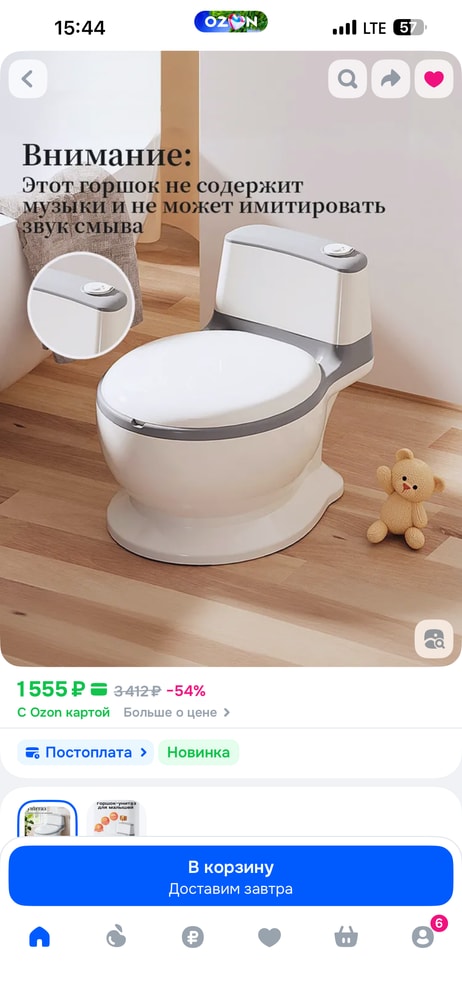Open the Постоплата chip
This screenshot has width=462, height=1000.
point(86,753)
